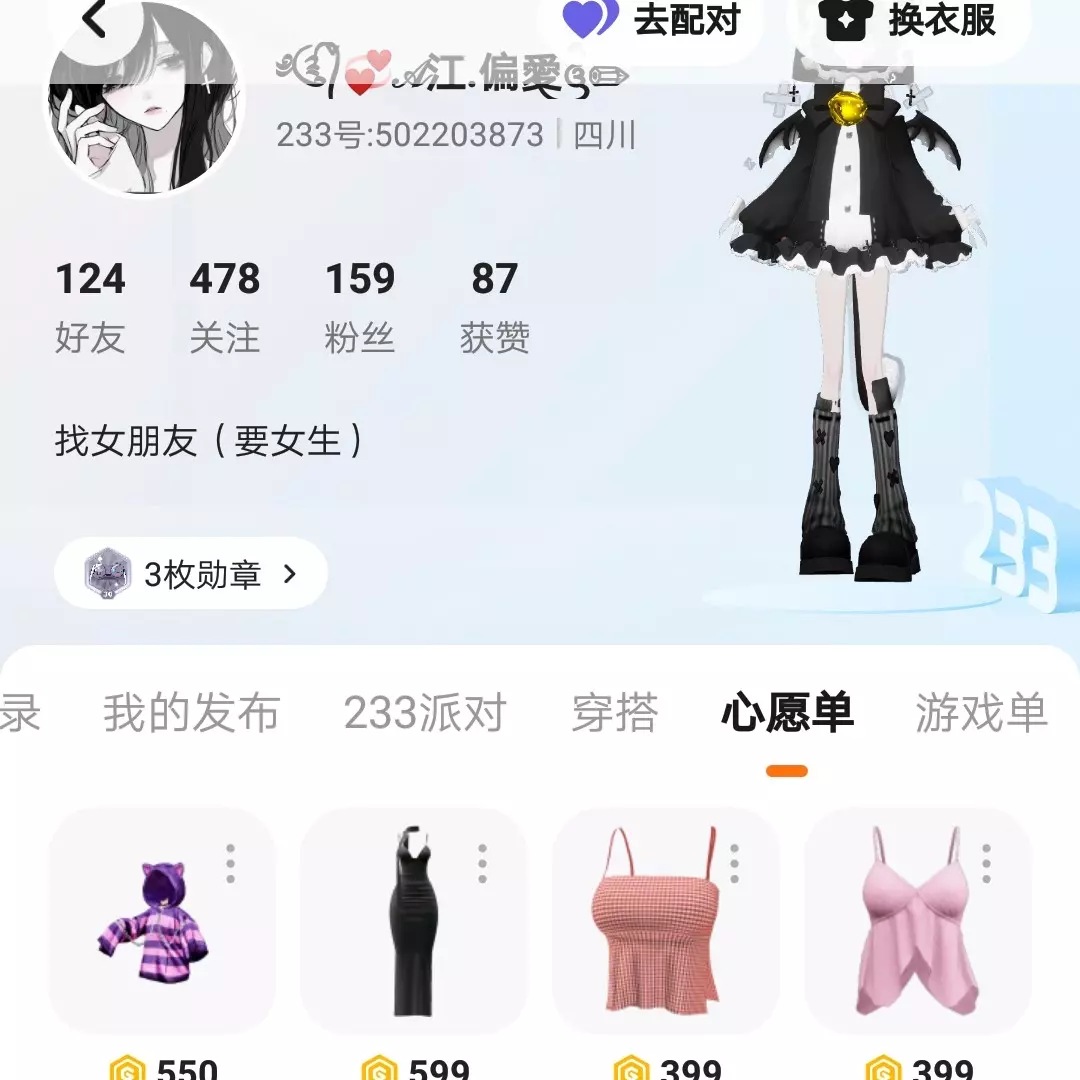Image resolution: width=1080 pixels, height=1080 pixels.
Task: Switch to the 穿搭 tab
Action: 615,713
